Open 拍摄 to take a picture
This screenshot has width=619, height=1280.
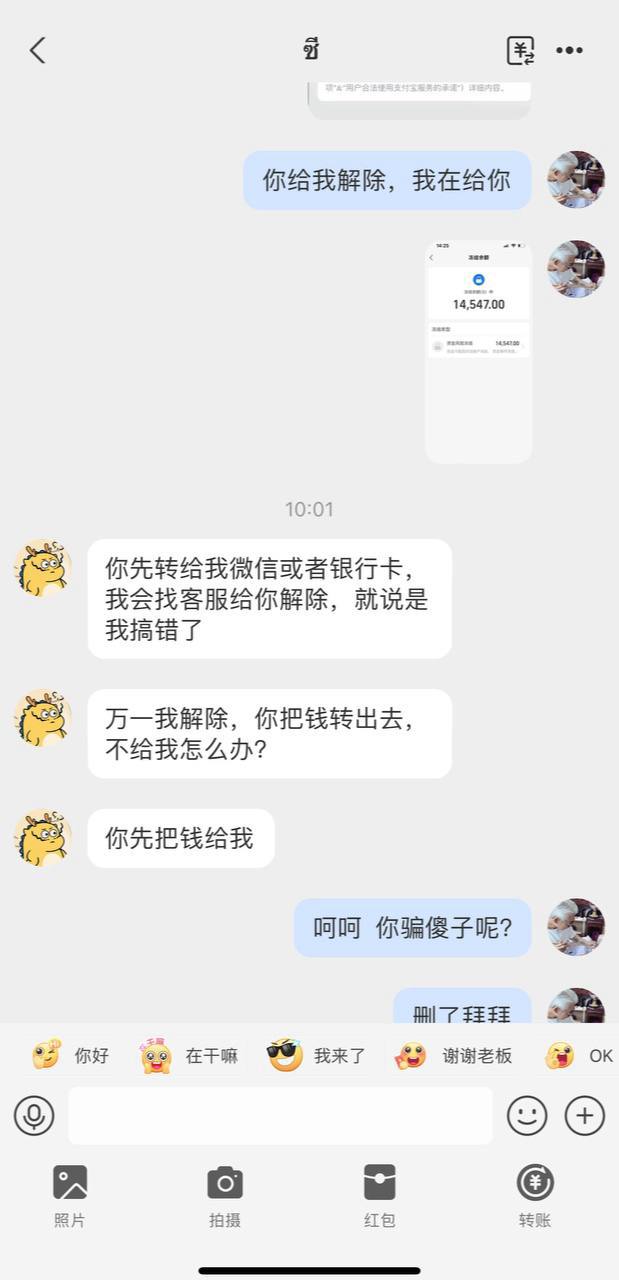tap(225, 1194)
